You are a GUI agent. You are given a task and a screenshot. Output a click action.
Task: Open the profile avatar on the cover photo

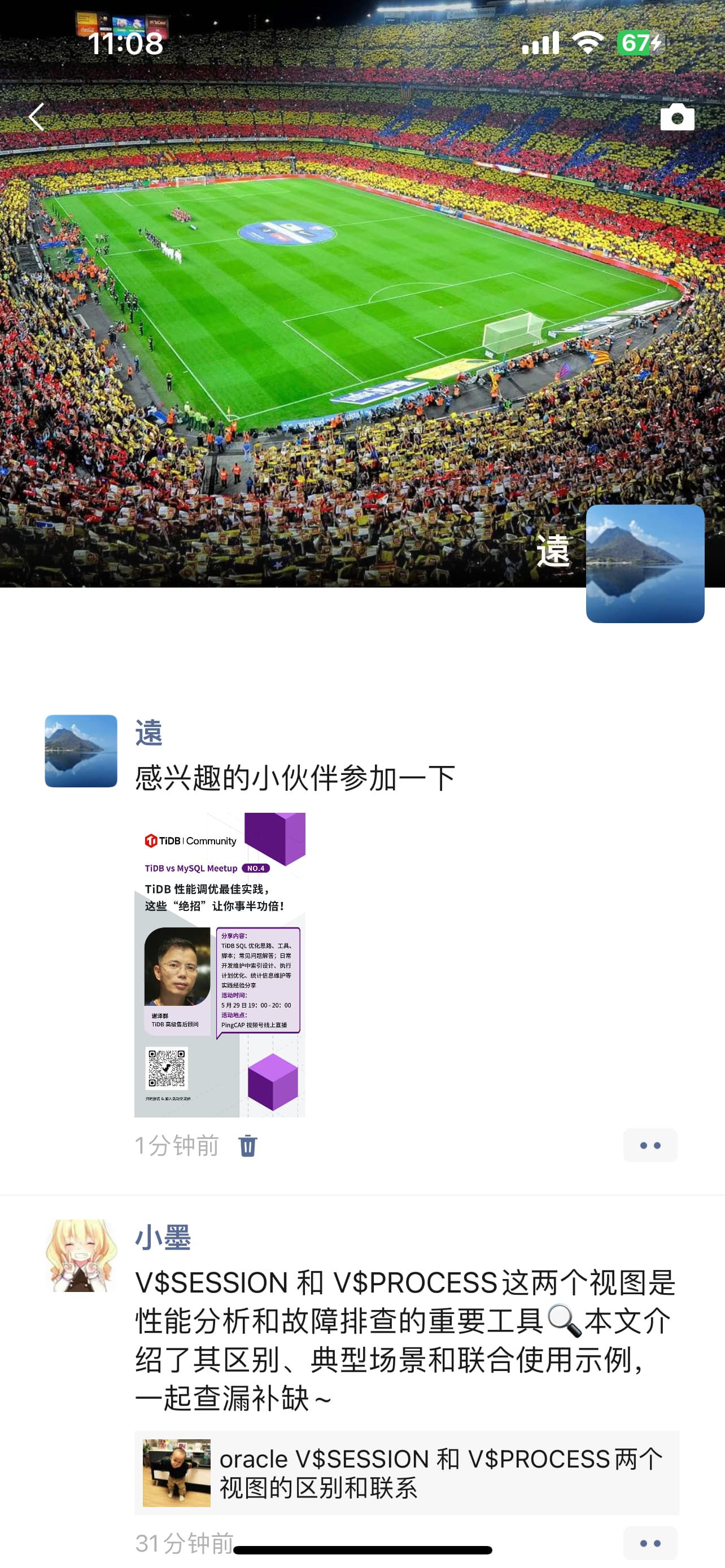(645, 563)
